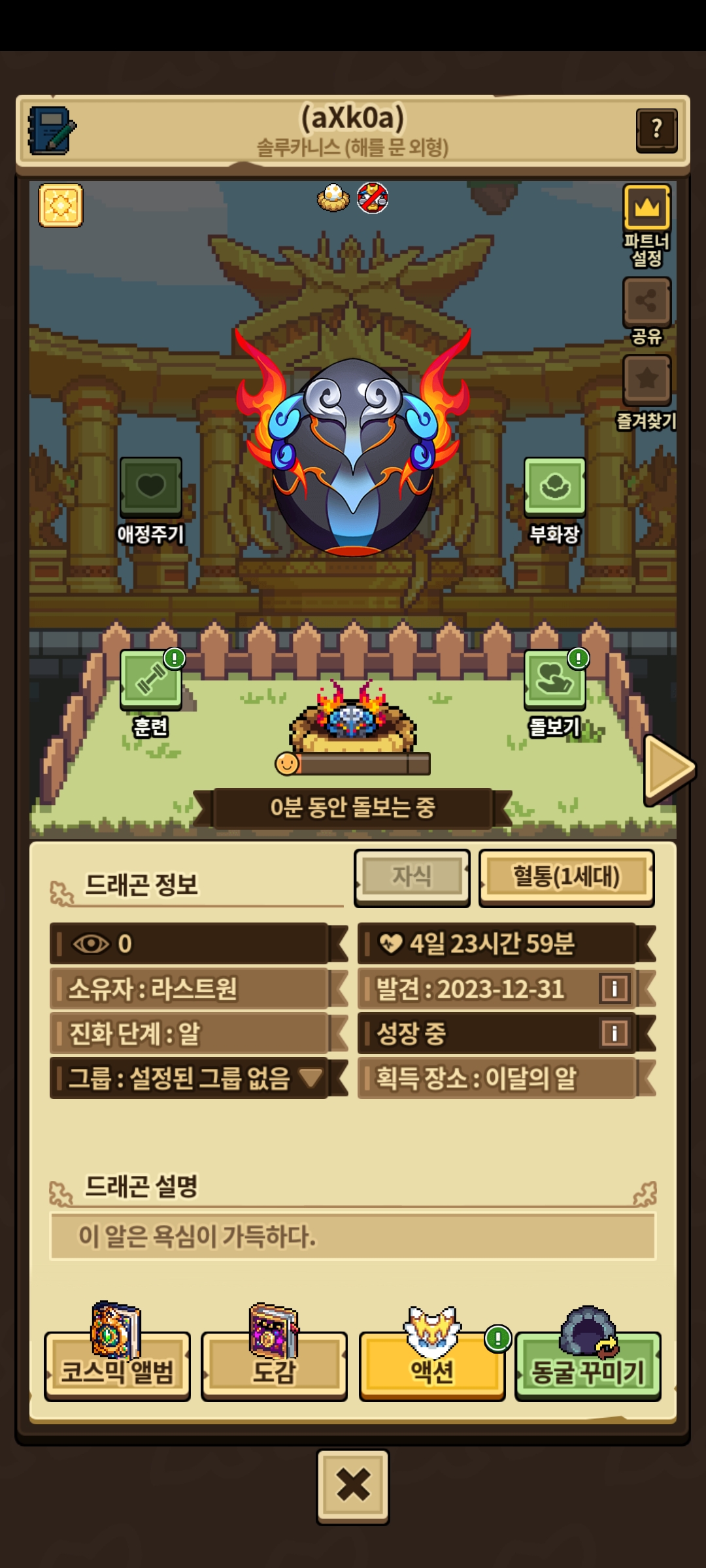The height and width of the screenshot is (1568, 706).
Task: View info icon next to 성장 중
Action: (x=614, y=1033)
